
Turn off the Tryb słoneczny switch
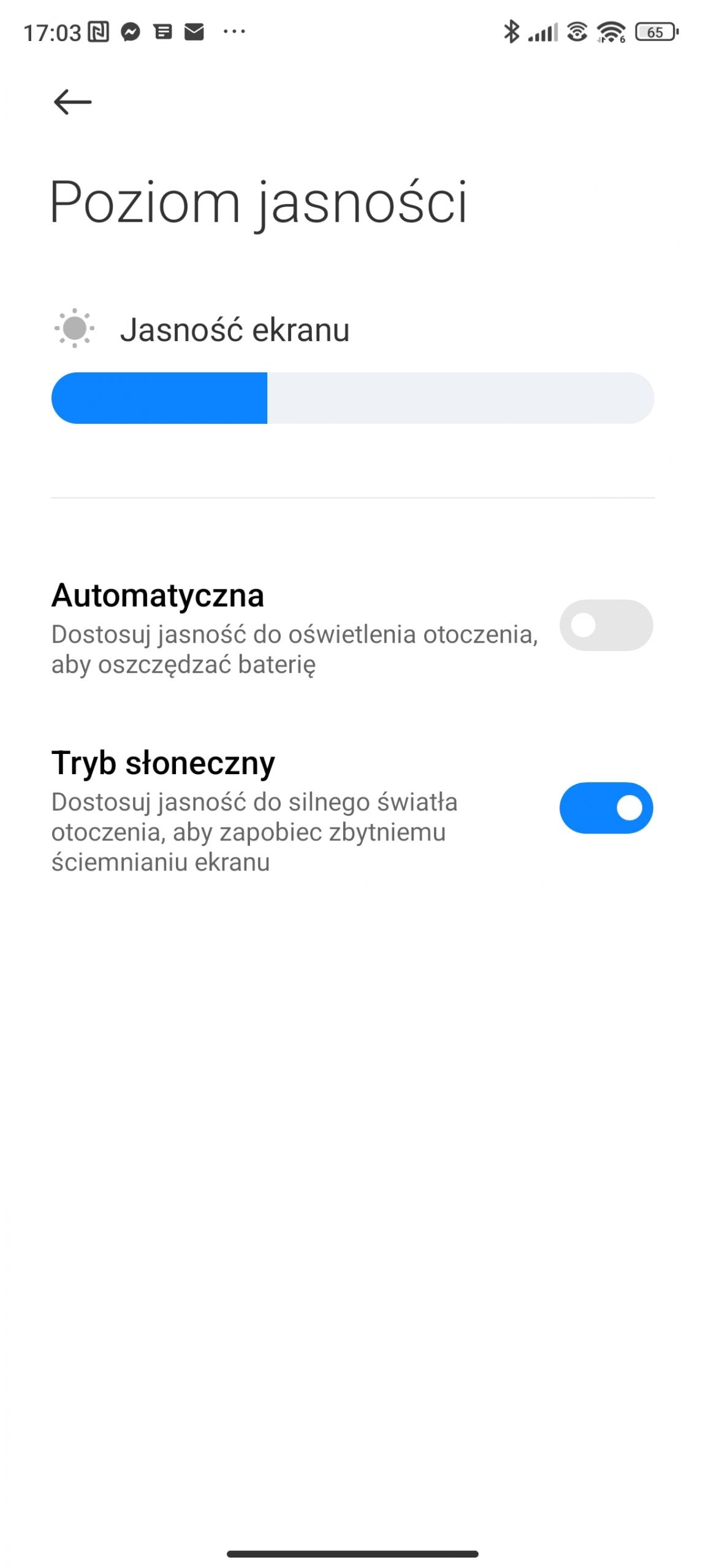pos(605,808)
